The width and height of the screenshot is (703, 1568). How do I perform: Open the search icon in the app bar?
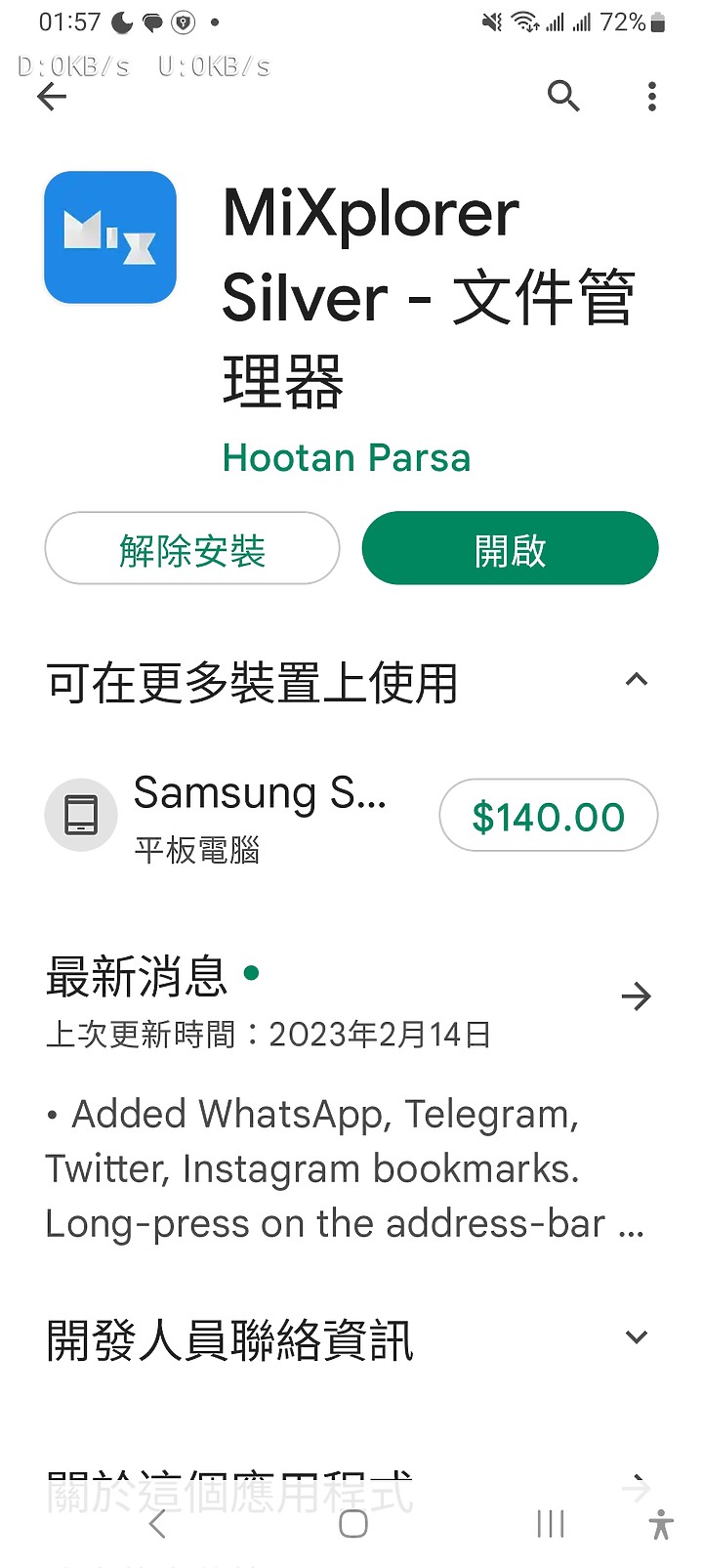coord(563,96)
